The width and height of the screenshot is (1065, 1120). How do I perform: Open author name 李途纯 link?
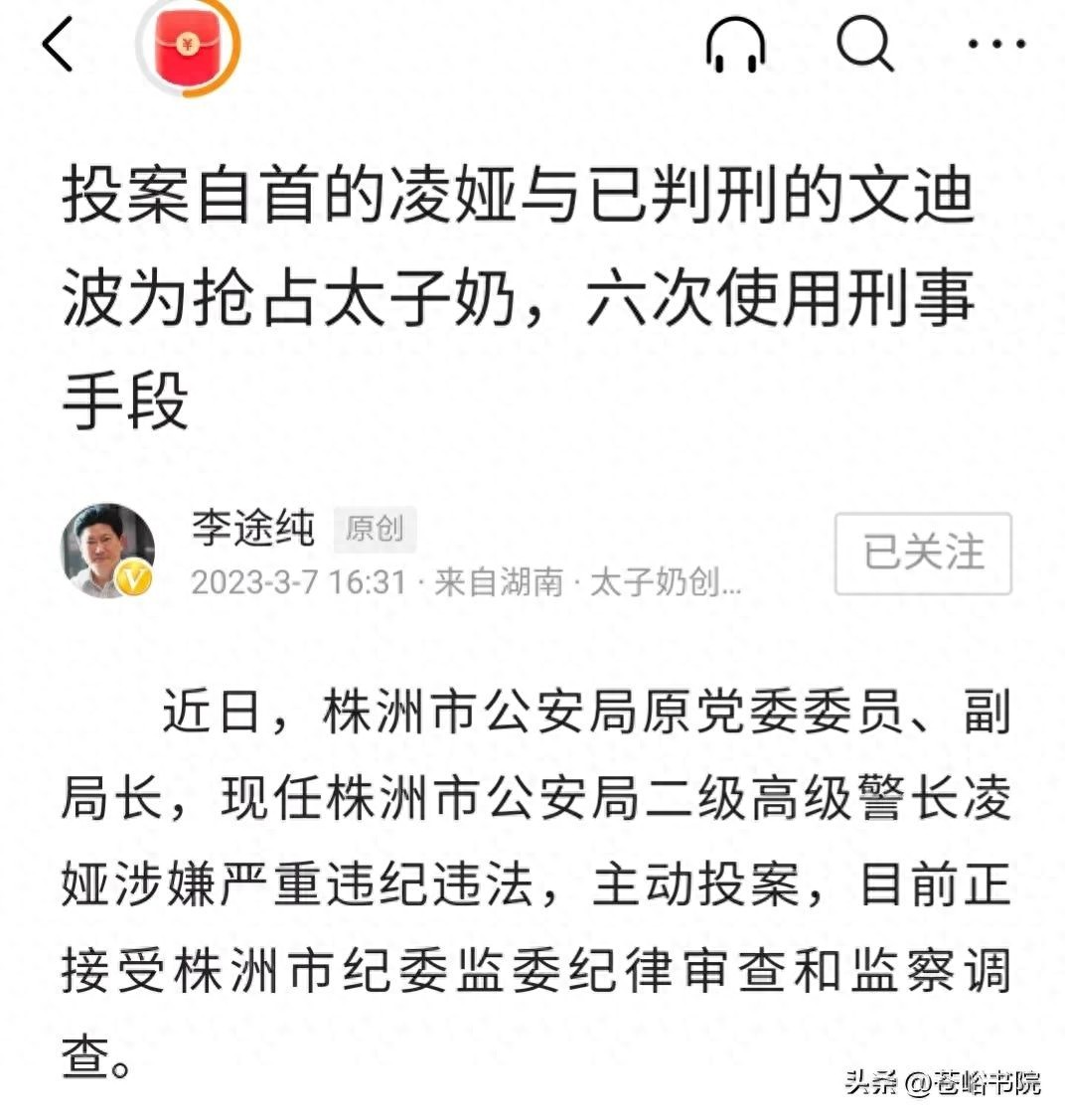click(253, 529)
